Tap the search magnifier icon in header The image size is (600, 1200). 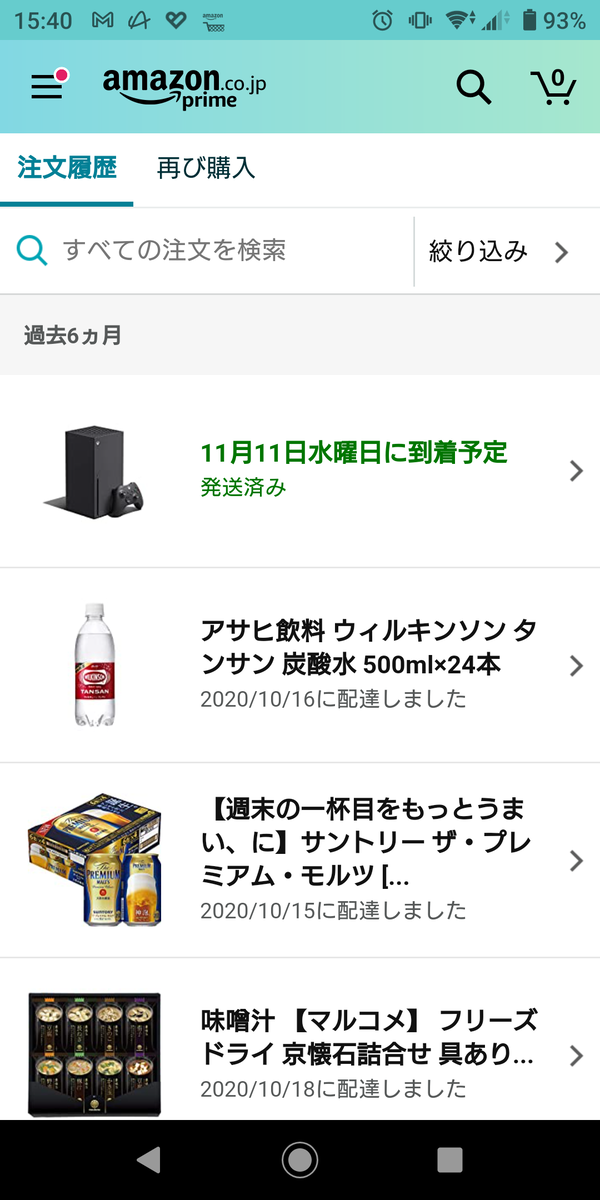point(474,87)
